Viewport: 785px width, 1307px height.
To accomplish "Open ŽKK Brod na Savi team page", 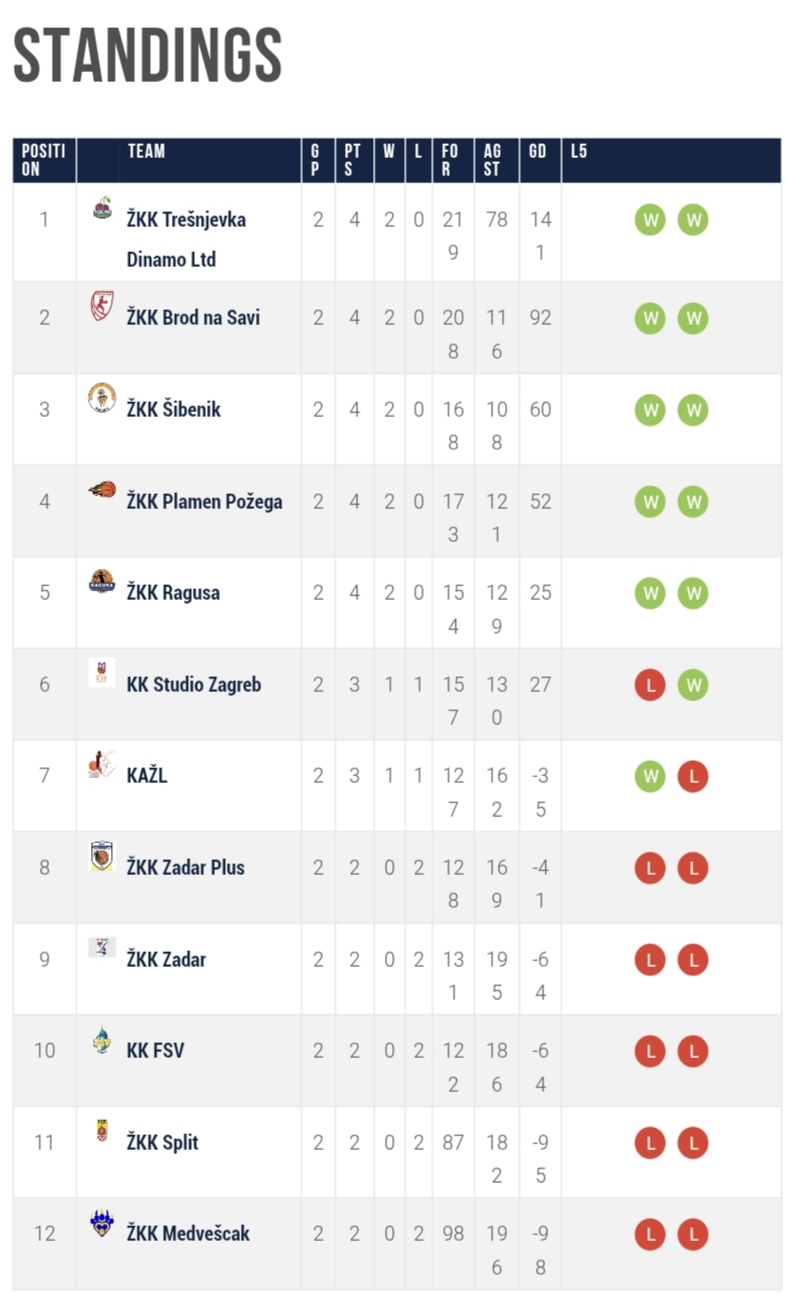I will click(x=193, y=318).
